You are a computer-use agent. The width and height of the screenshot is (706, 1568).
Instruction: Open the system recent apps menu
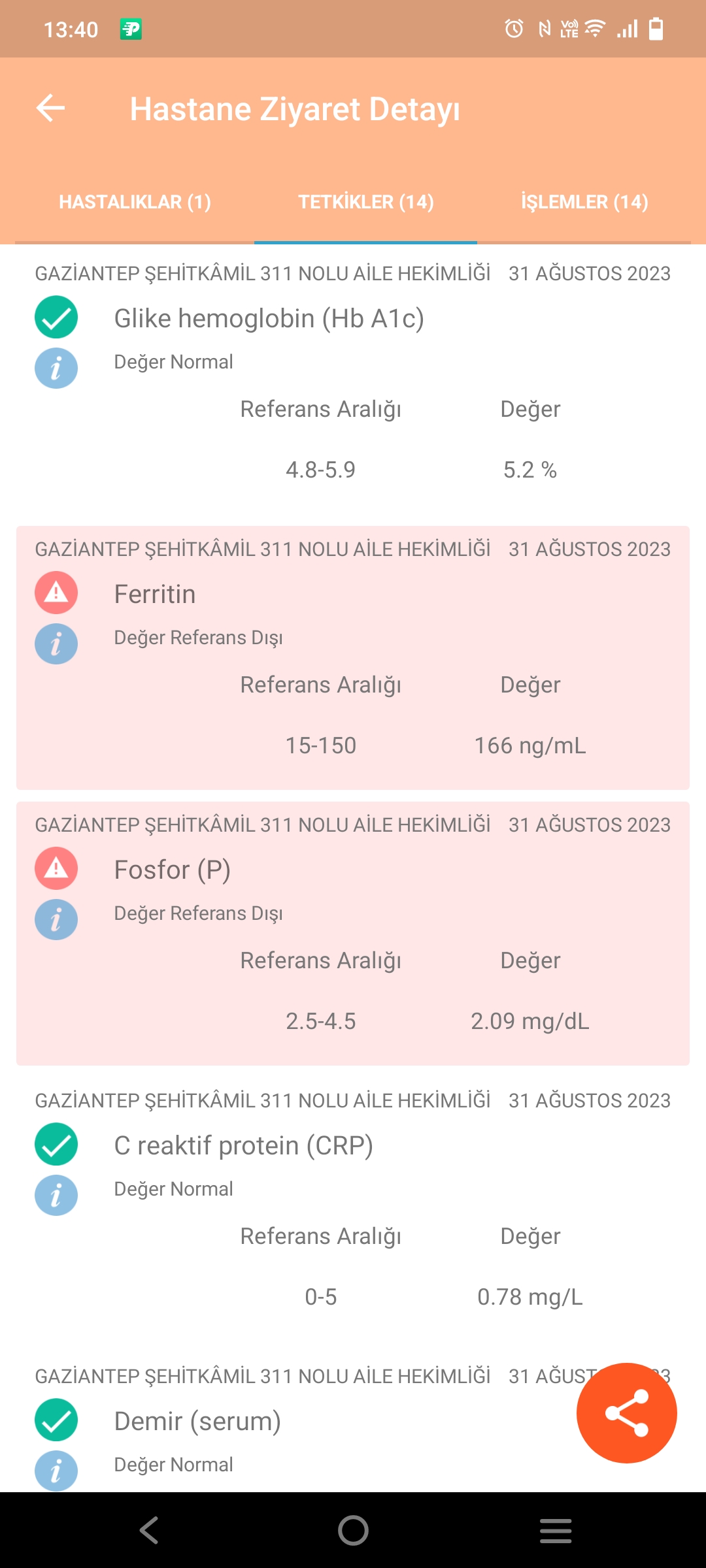tap(556, 1530)
